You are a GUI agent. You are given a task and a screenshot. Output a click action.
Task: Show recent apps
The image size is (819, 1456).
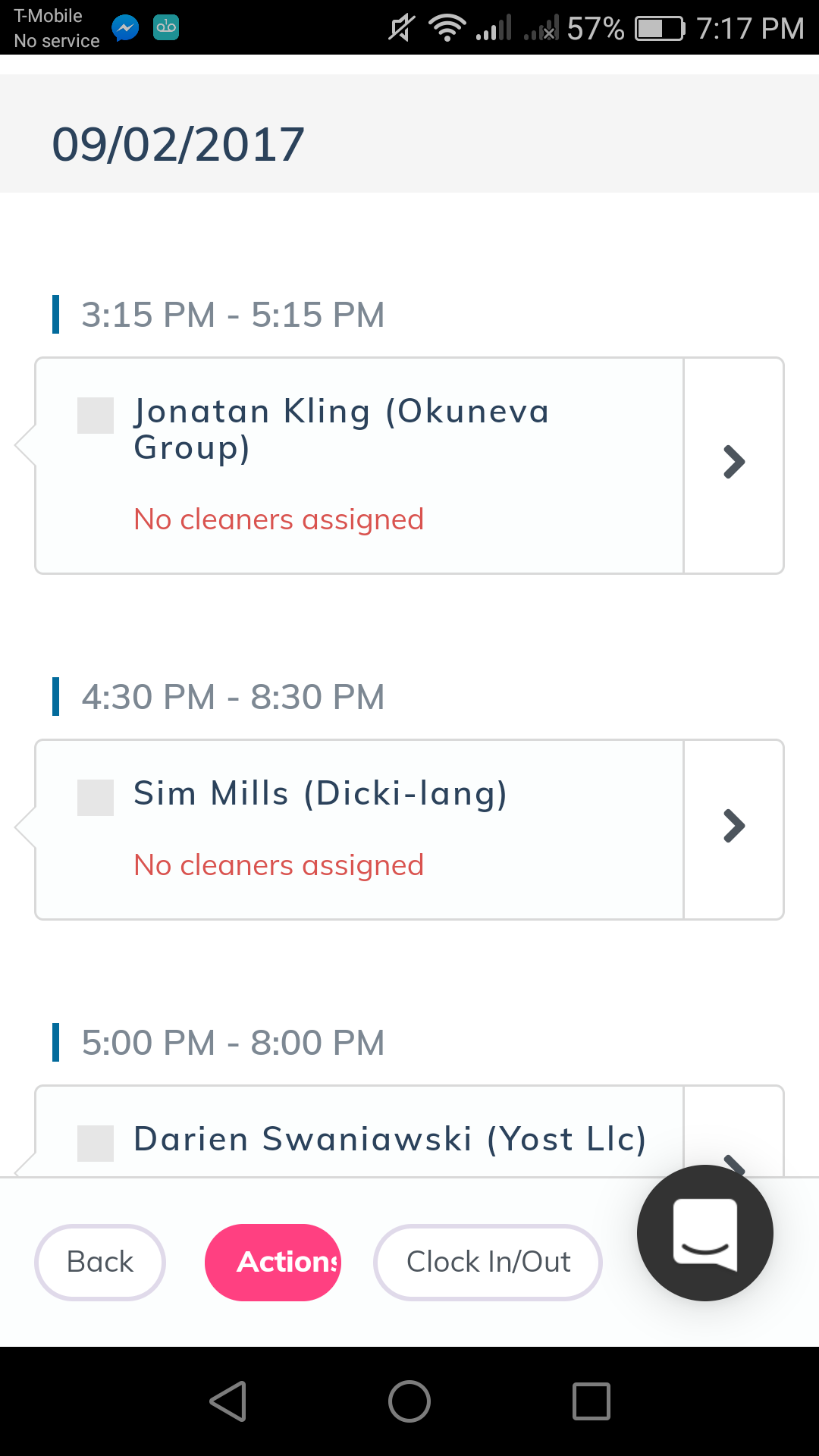click(x=591, y=1401)
